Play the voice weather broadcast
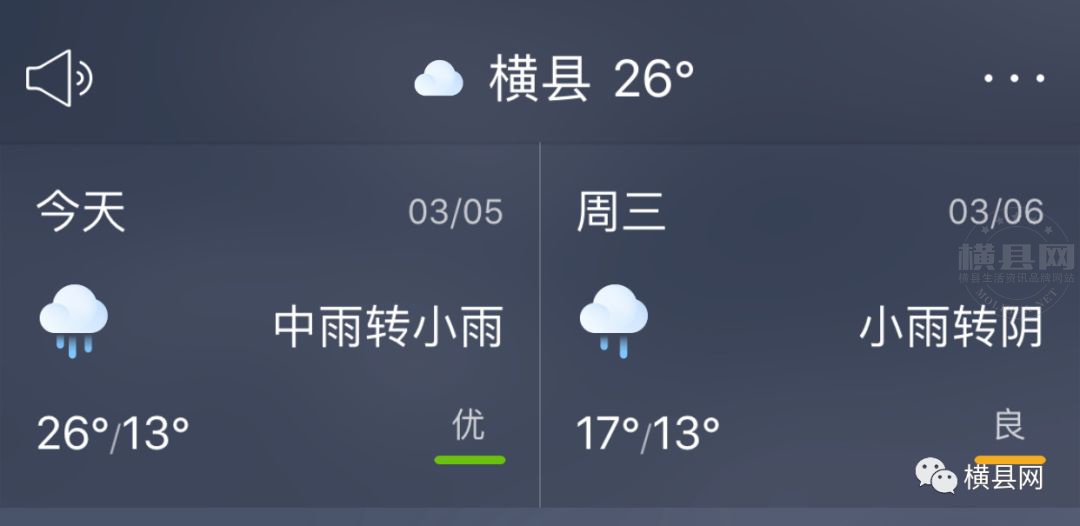This screenshot has width=1080, height=526. coord(58,78)
